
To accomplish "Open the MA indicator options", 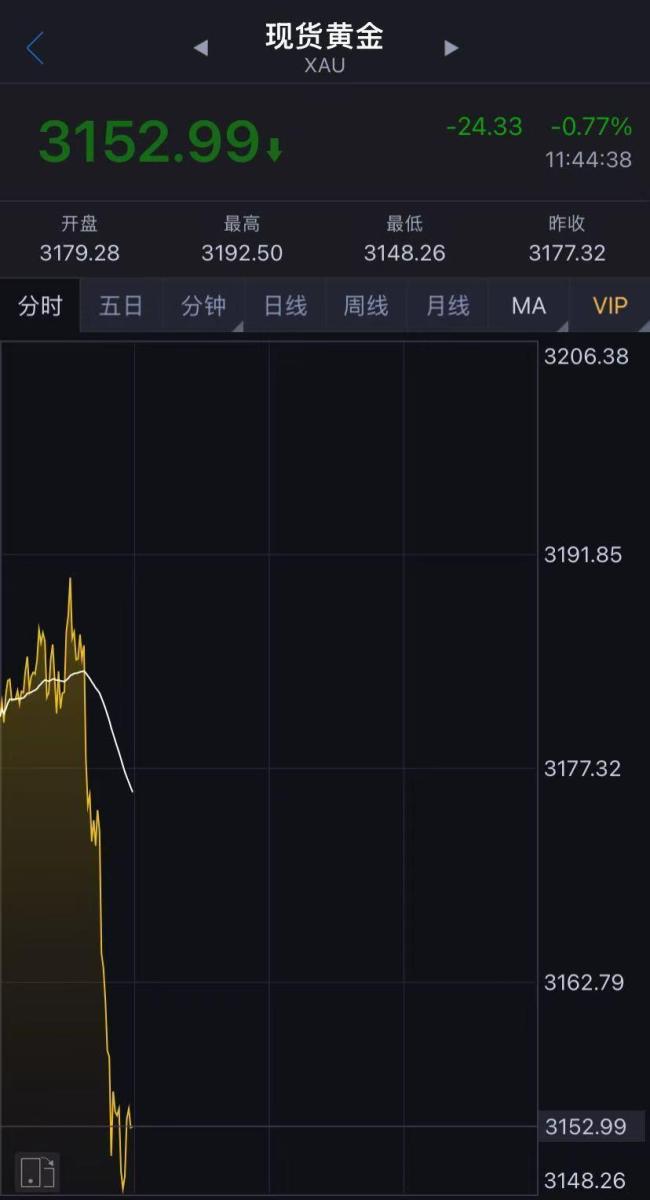I will click(x=529, y=306).
